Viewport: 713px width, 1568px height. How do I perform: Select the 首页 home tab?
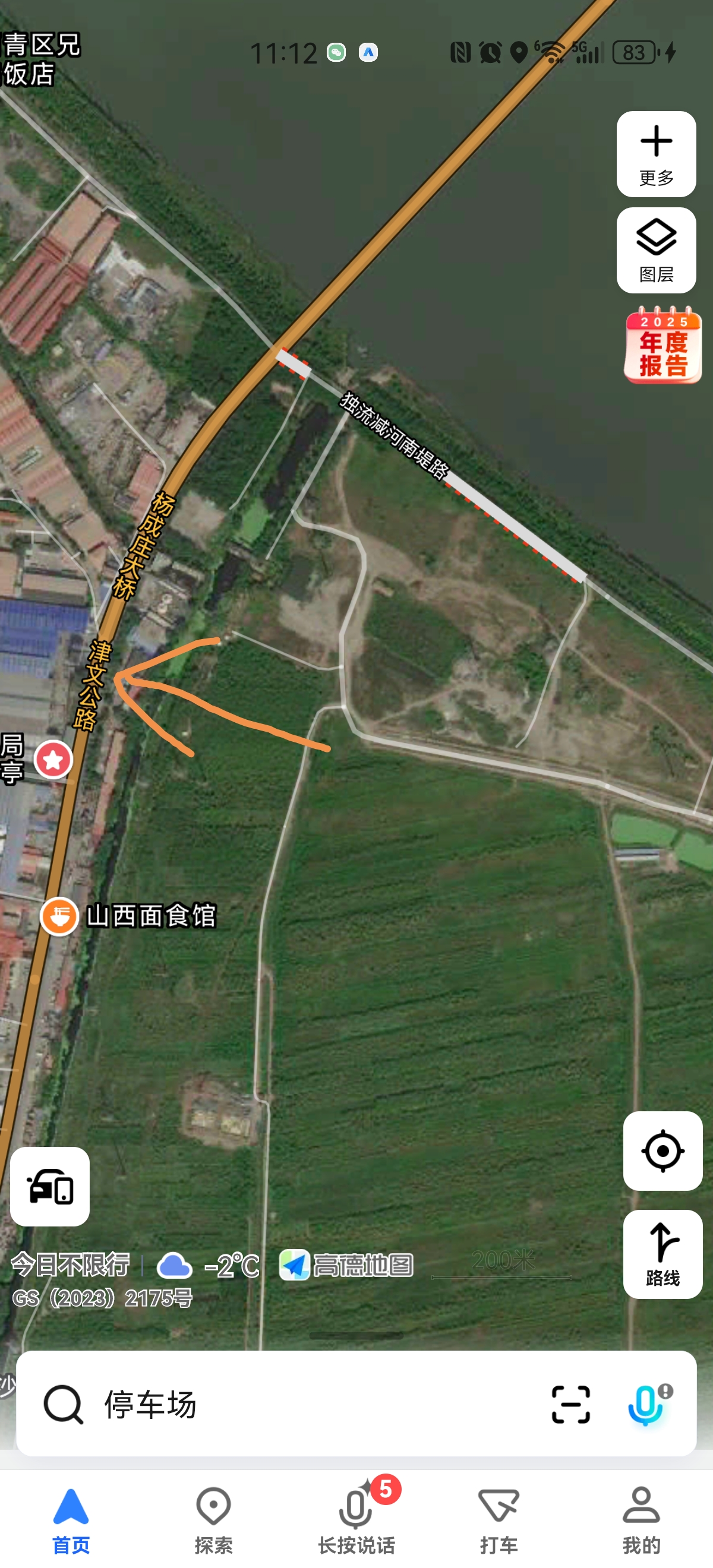pos(71,1520)
